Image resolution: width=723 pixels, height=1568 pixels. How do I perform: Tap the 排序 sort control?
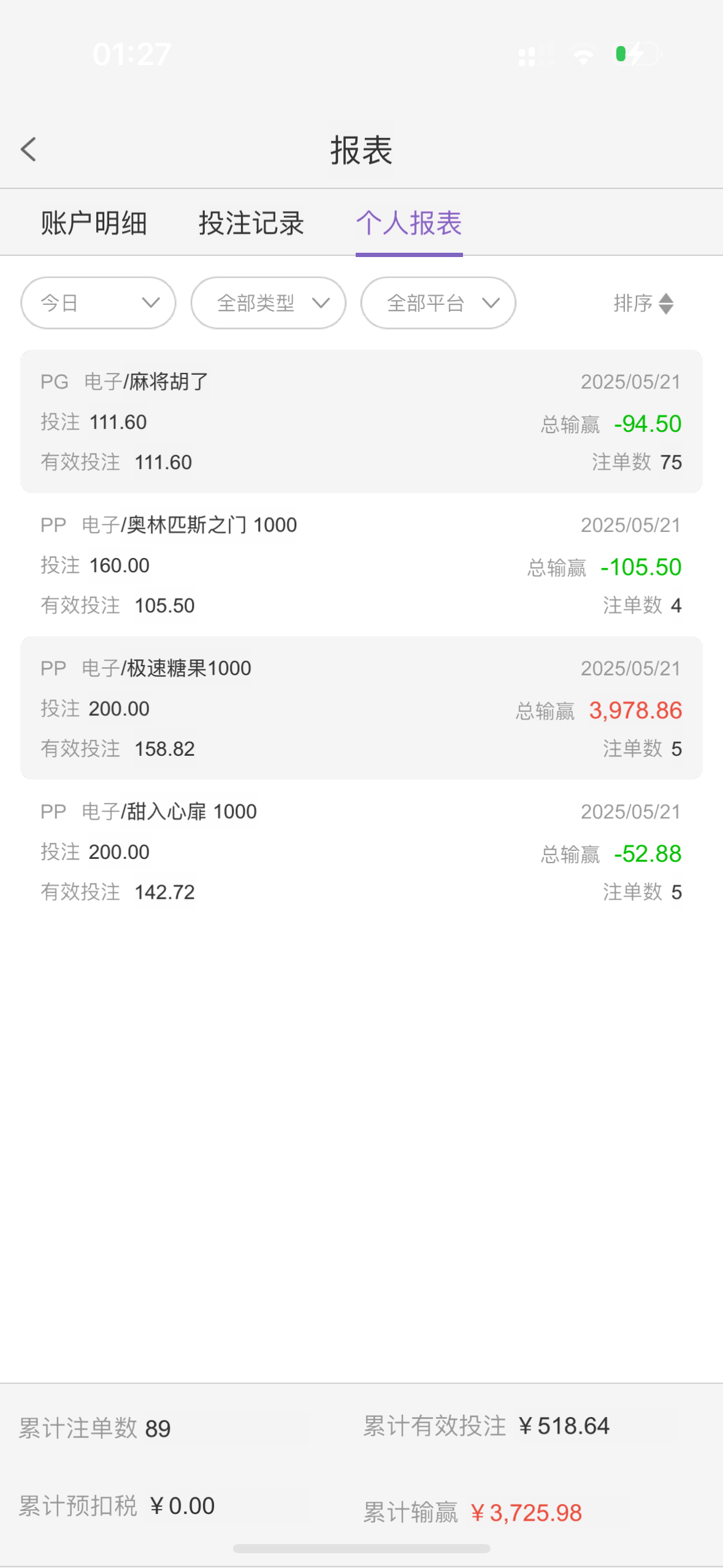[x=644, y=303]
